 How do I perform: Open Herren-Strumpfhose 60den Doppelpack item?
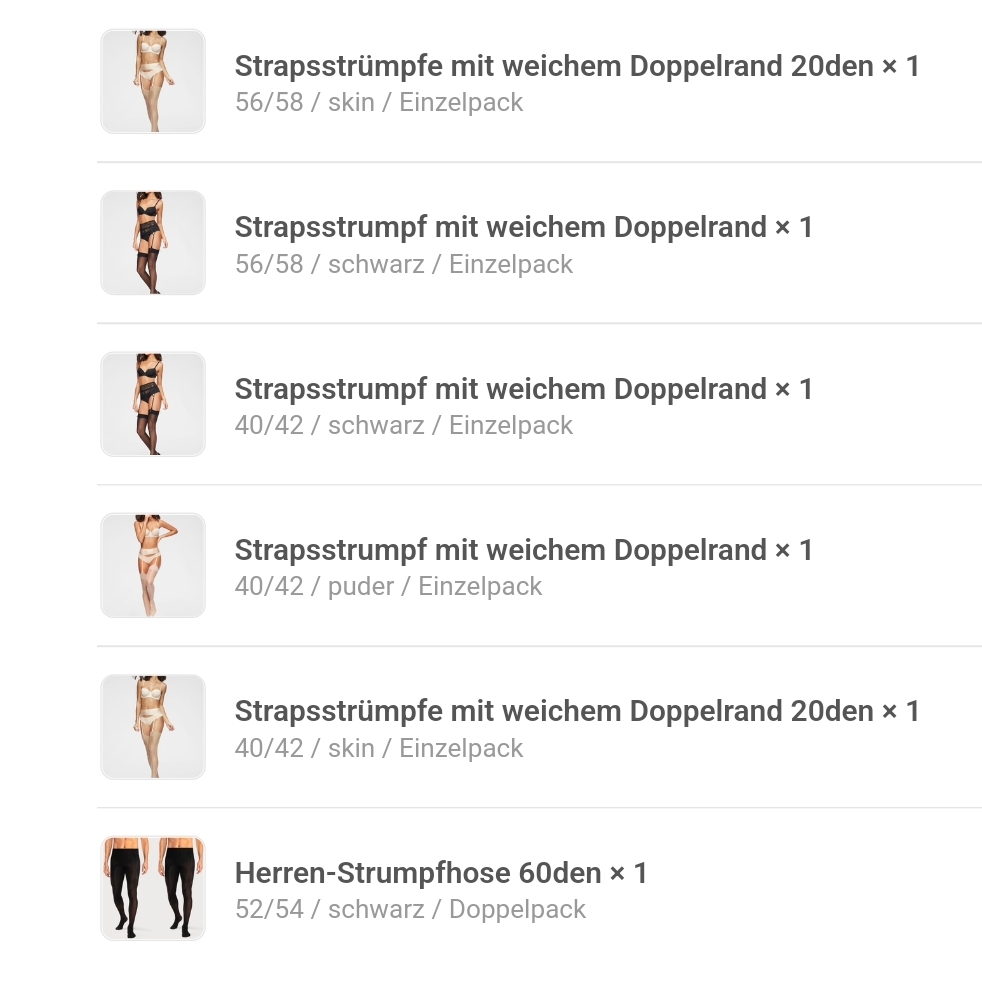(x=441, y=873)
